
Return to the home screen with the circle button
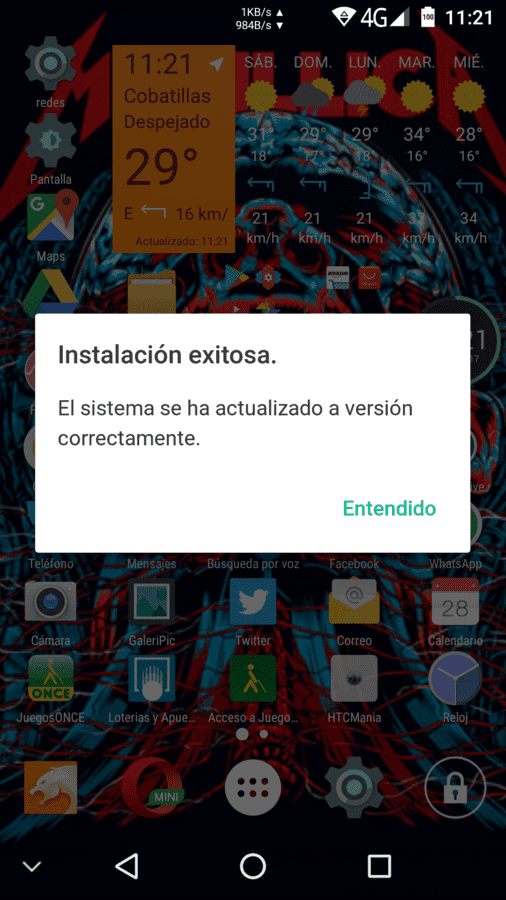(253, 866)
